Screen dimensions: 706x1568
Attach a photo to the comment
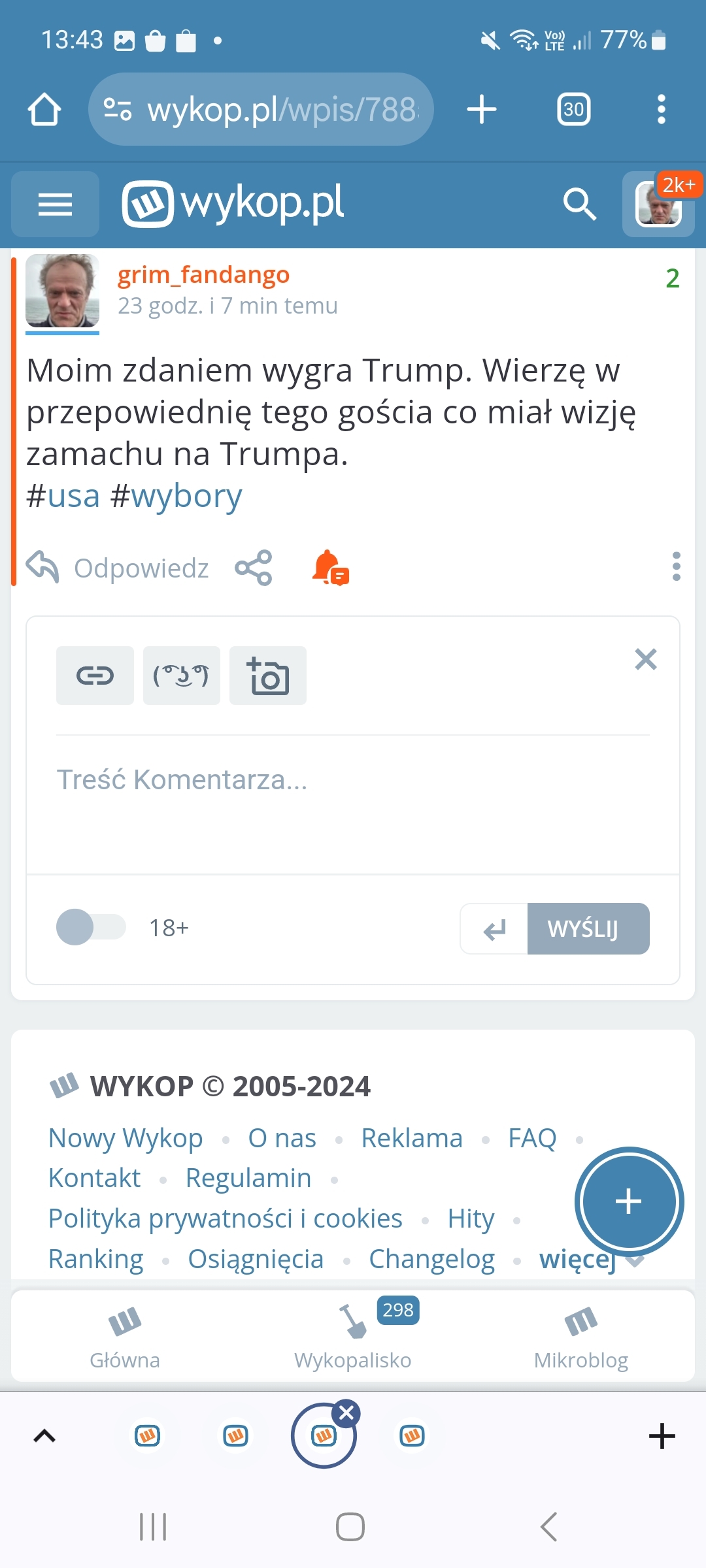coord(268,676)
